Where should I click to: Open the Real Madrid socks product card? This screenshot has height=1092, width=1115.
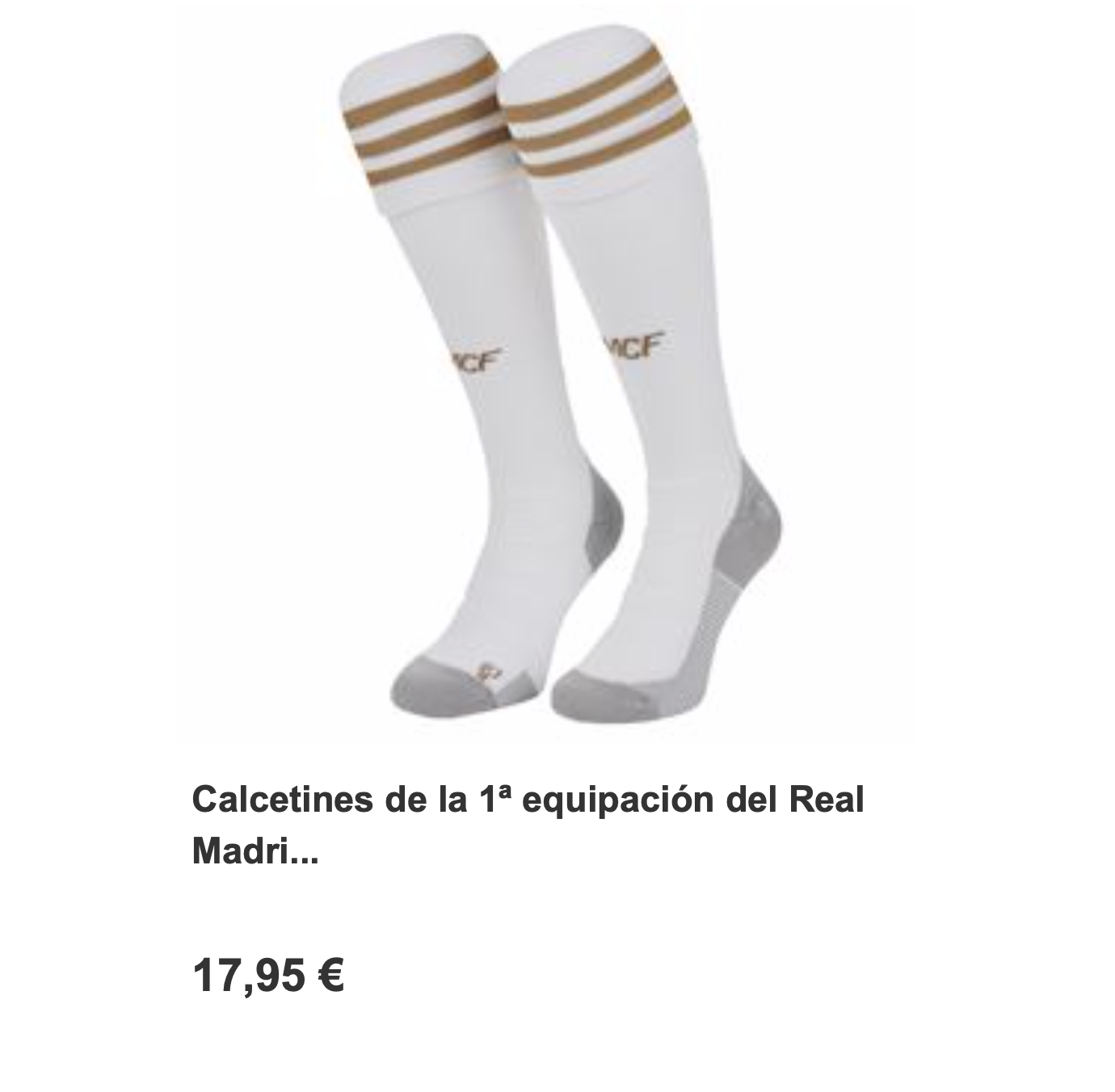point(557,380)
